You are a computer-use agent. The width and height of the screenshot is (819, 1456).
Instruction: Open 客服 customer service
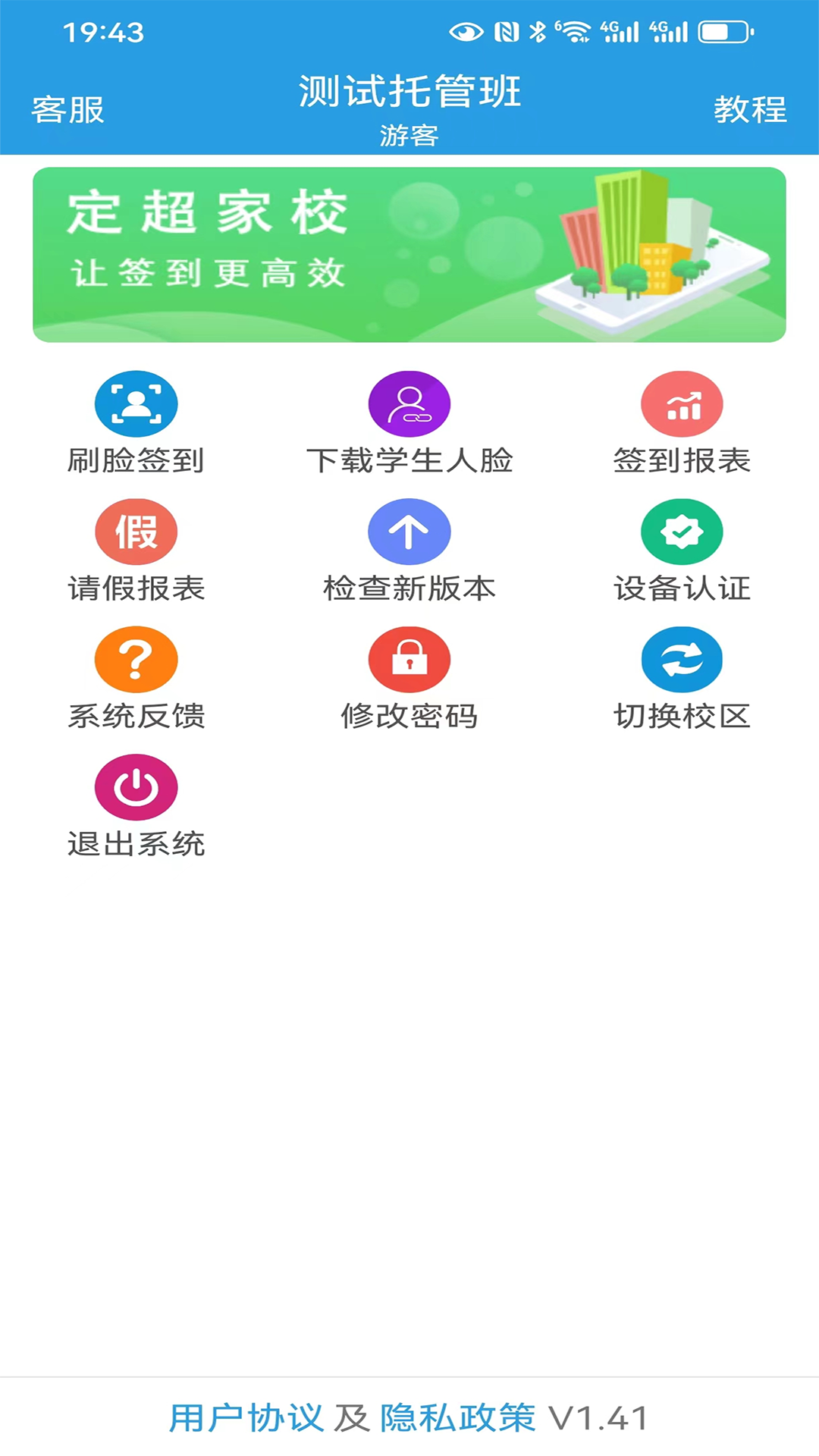(67, 110)
